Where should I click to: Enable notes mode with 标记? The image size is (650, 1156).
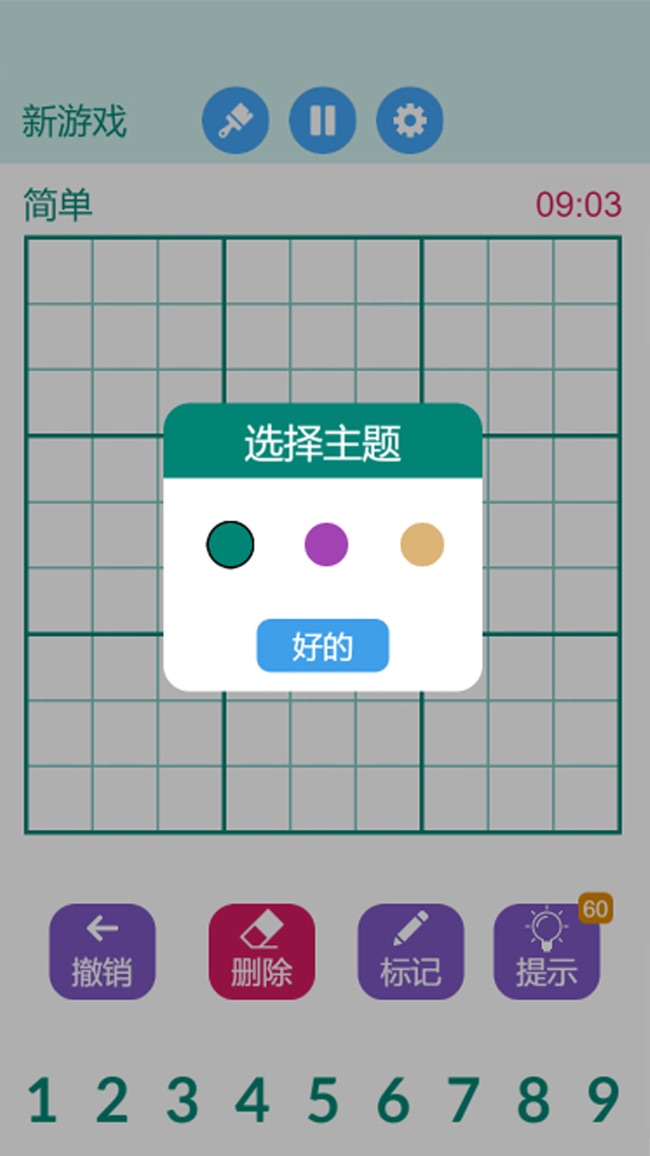coord(410,951)
